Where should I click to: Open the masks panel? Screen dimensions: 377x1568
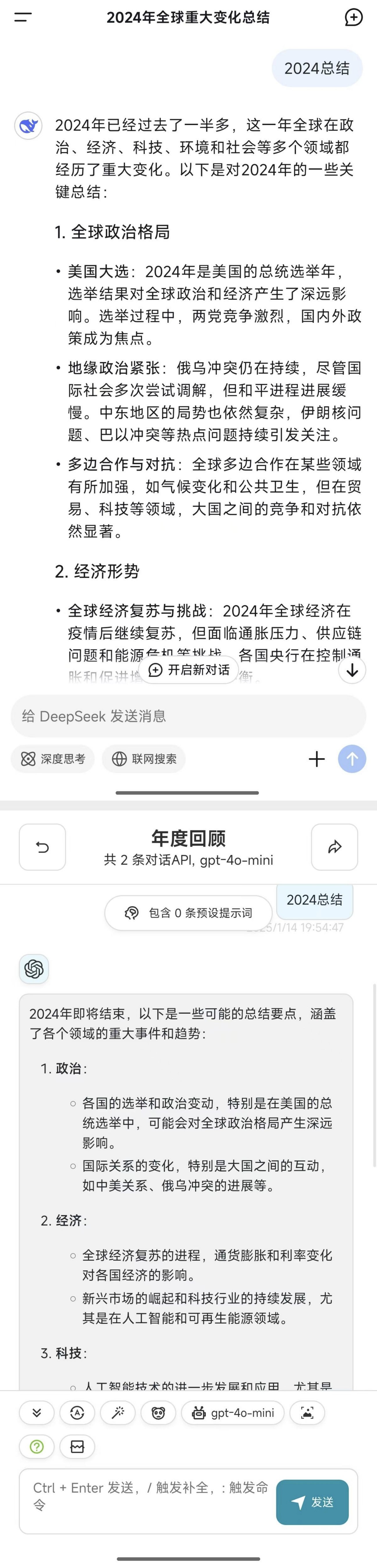[x=158, y=1413]
